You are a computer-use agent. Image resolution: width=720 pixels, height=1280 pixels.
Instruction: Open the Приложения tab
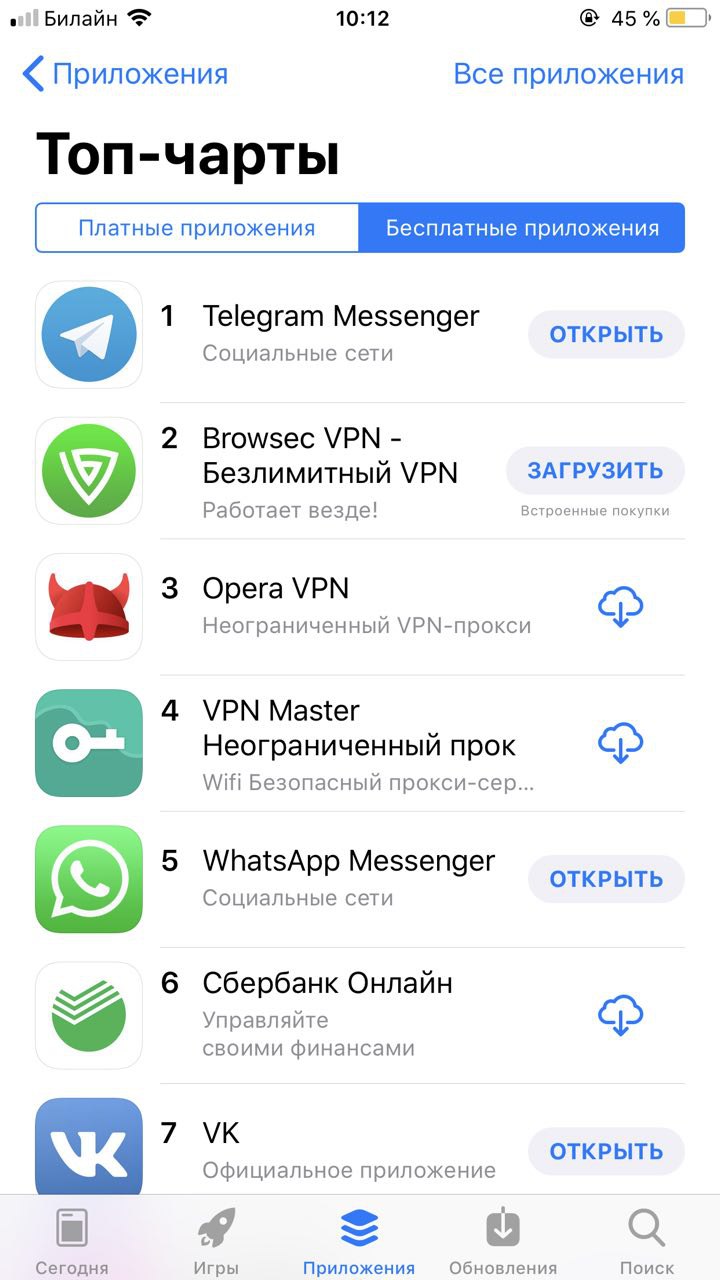tap(359, 1240)
